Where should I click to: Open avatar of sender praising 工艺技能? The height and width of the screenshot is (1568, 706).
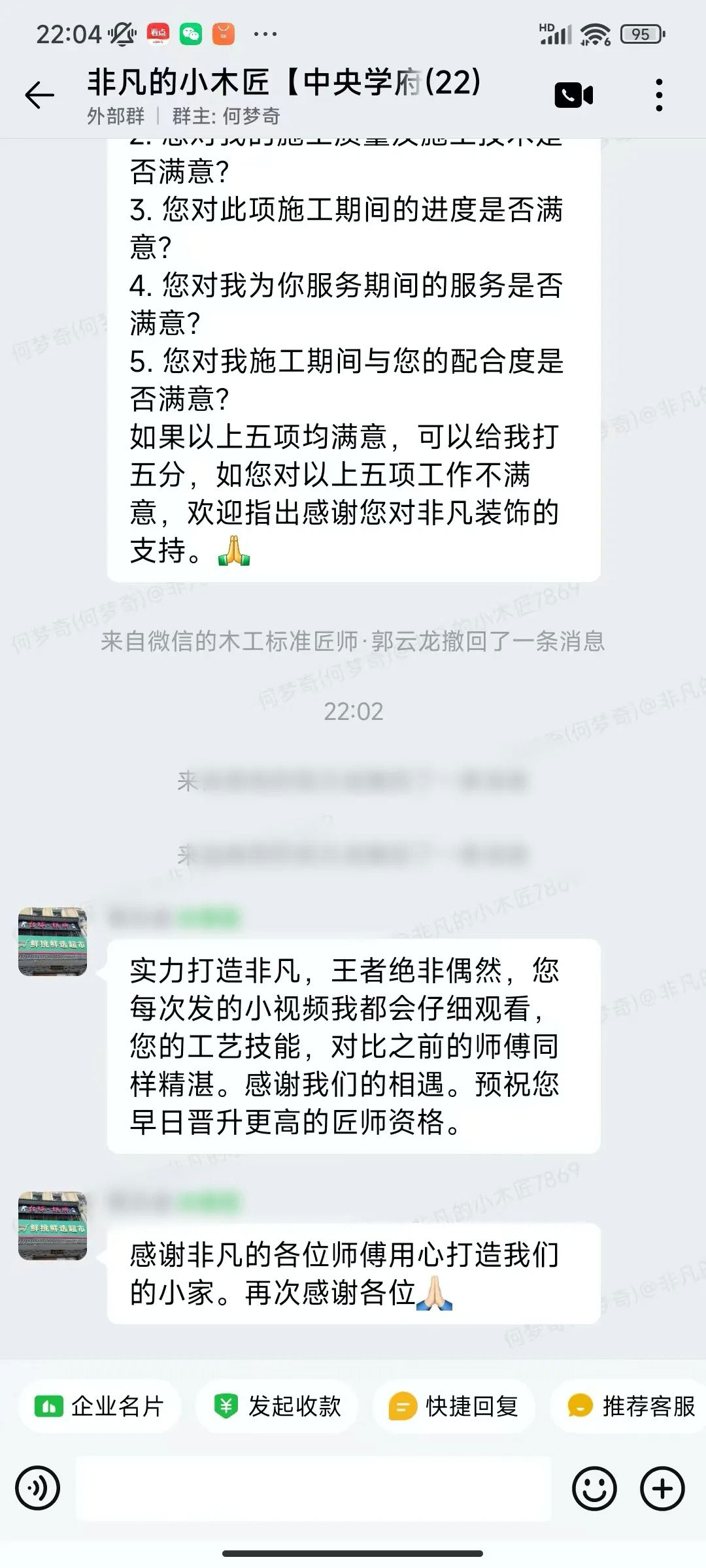[x=52, y=941]
